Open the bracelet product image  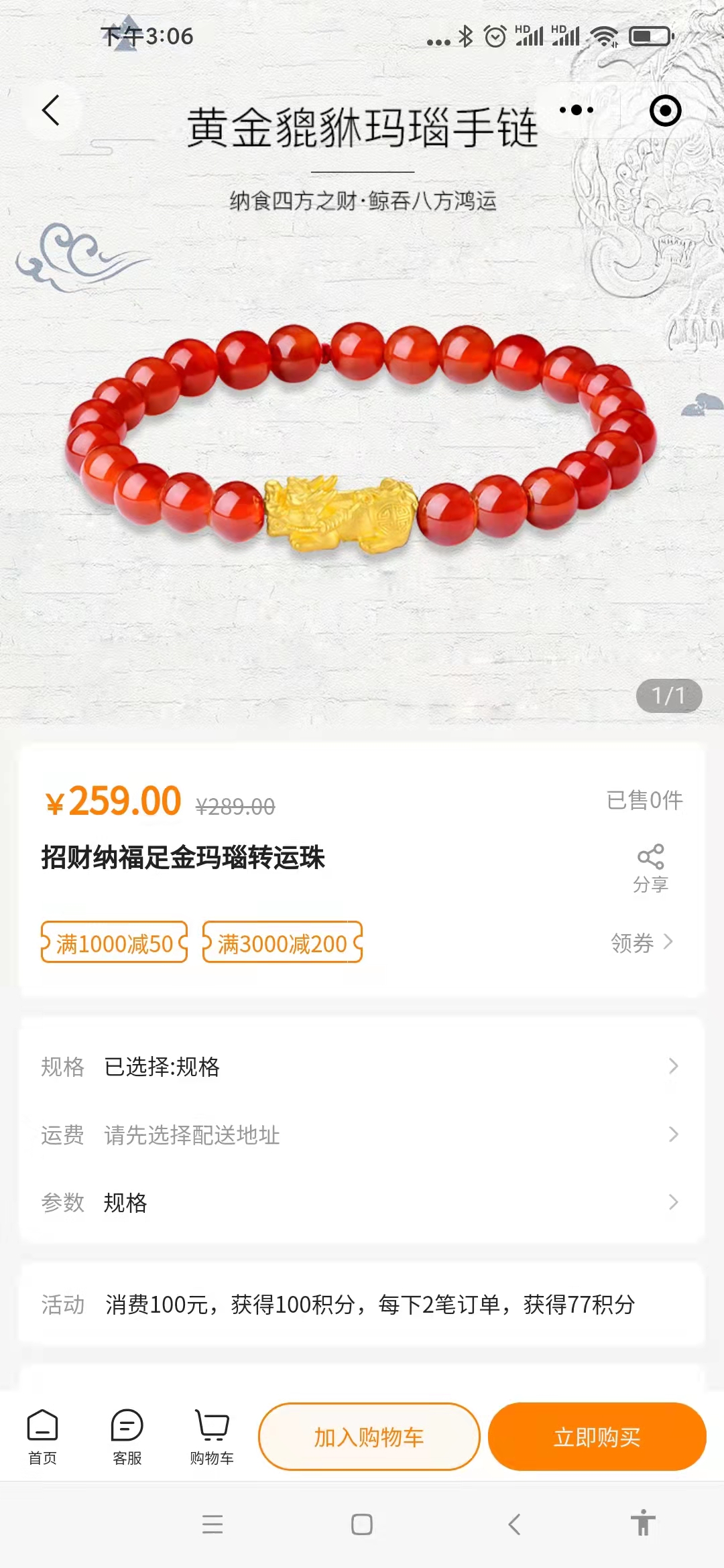tap(362, 442)
